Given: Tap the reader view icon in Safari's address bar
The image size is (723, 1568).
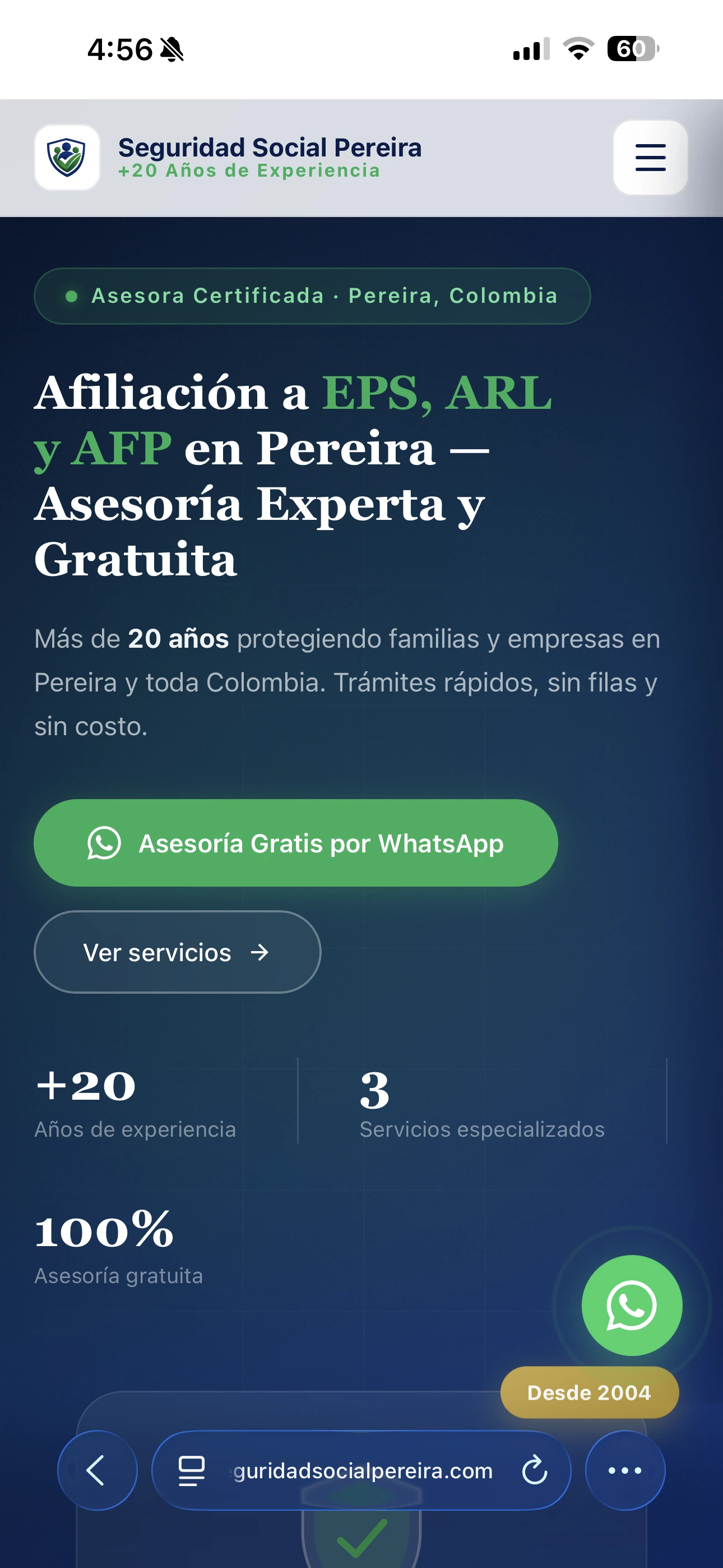Looking at the screenshot, I should [x=191, y=1470].
